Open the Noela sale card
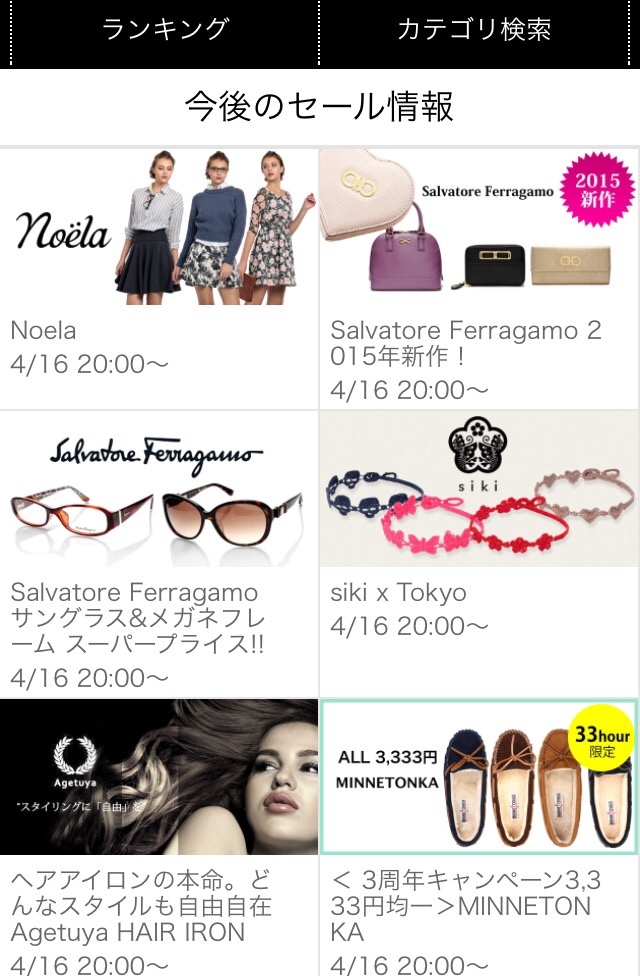The height and width of the screenshot is (976, 640). [159, 228]
